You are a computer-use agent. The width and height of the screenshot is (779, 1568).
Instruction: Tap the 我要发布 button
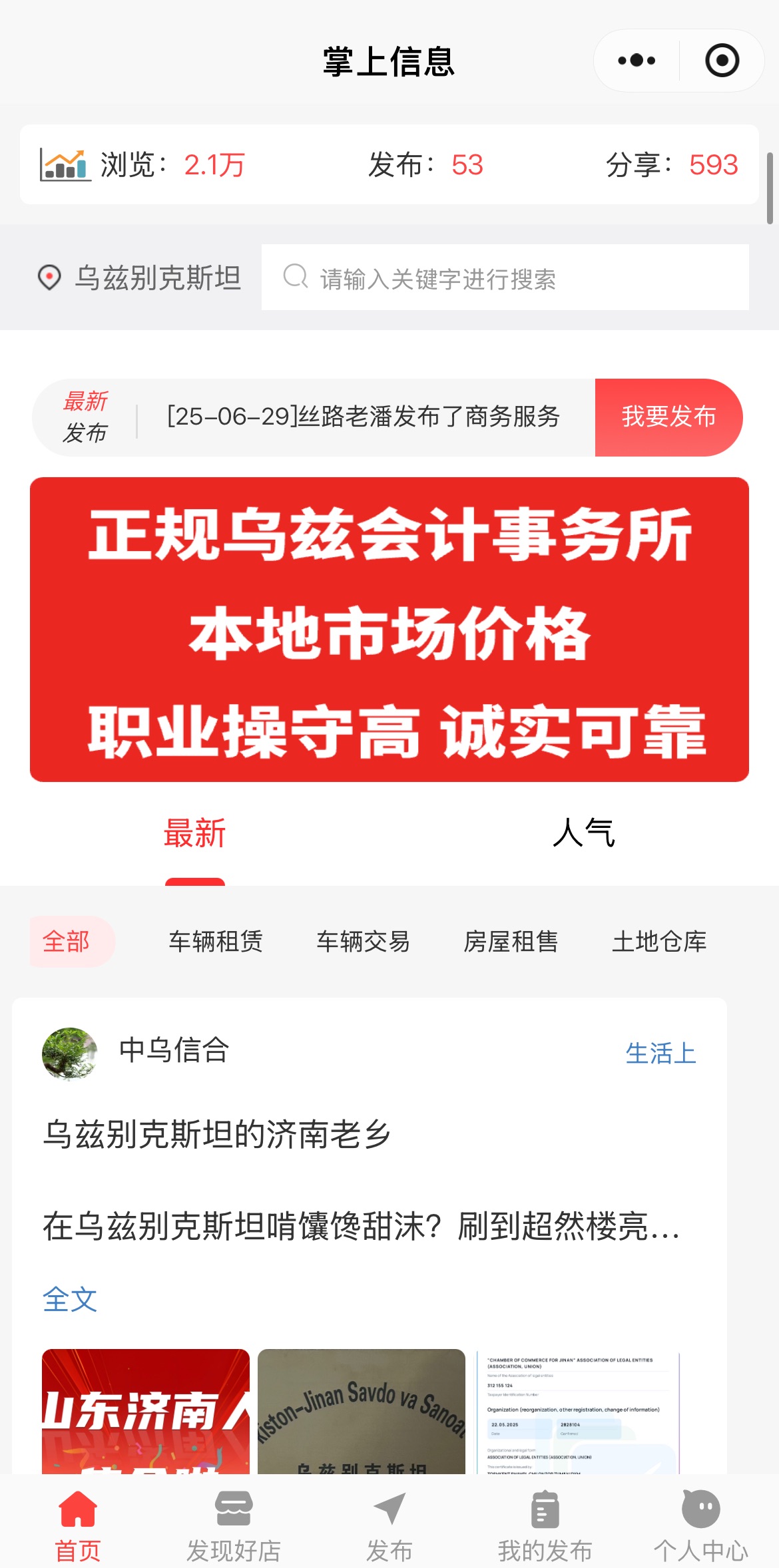(x=668, y=417)
